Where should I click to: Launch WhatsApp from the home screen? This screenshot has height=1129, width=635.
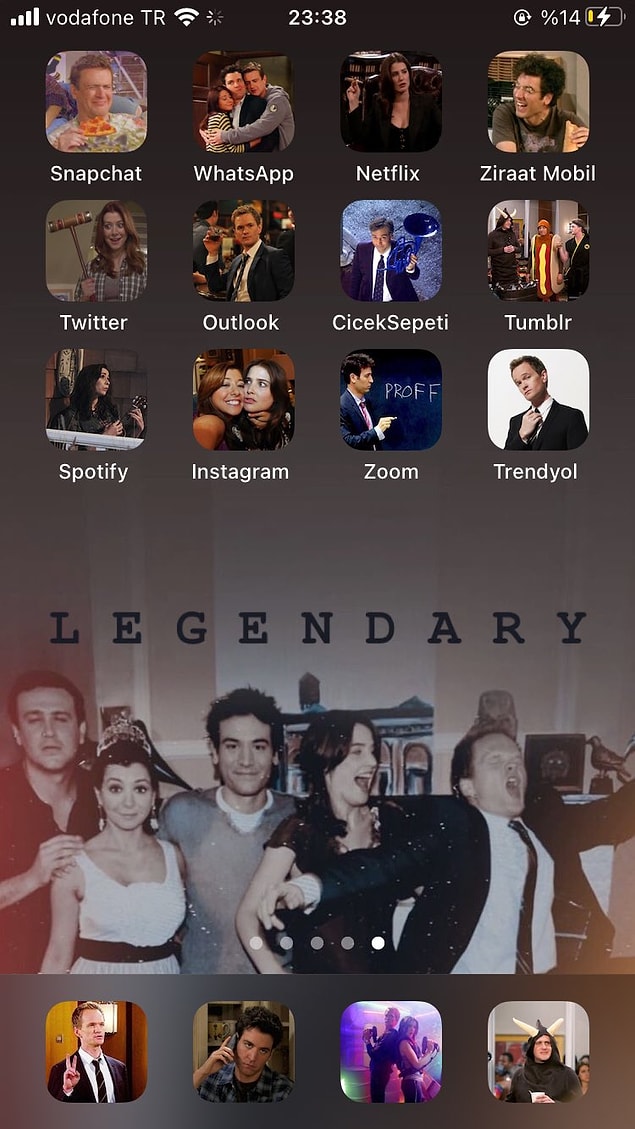pos(243,102)
